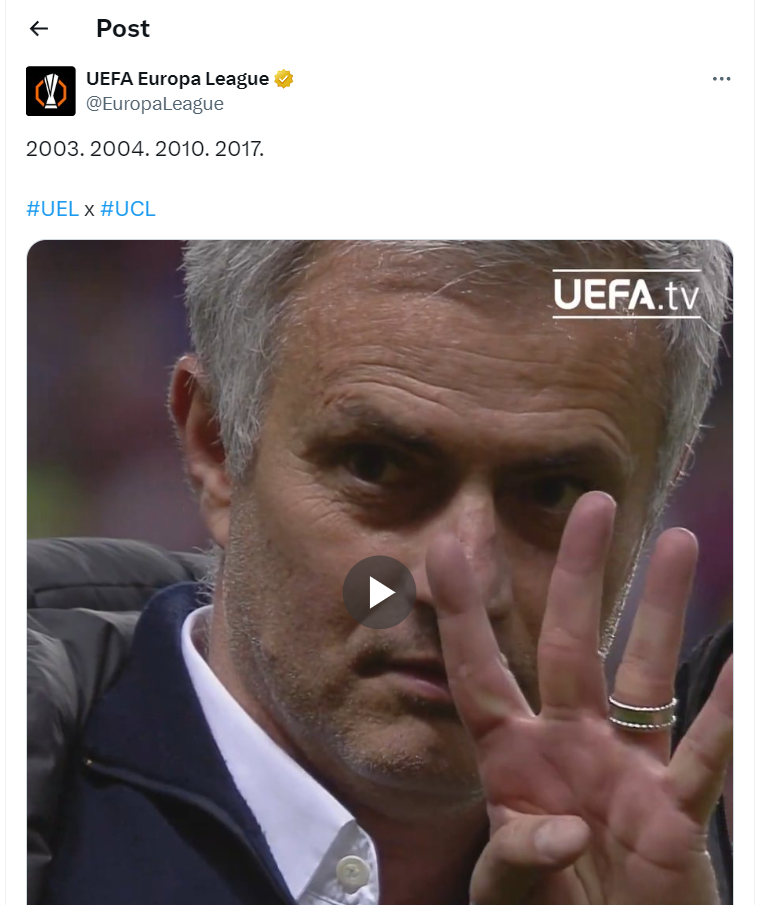Open the #UEL hashtag
Screen dimensions: 771x905
coord(52,209)
